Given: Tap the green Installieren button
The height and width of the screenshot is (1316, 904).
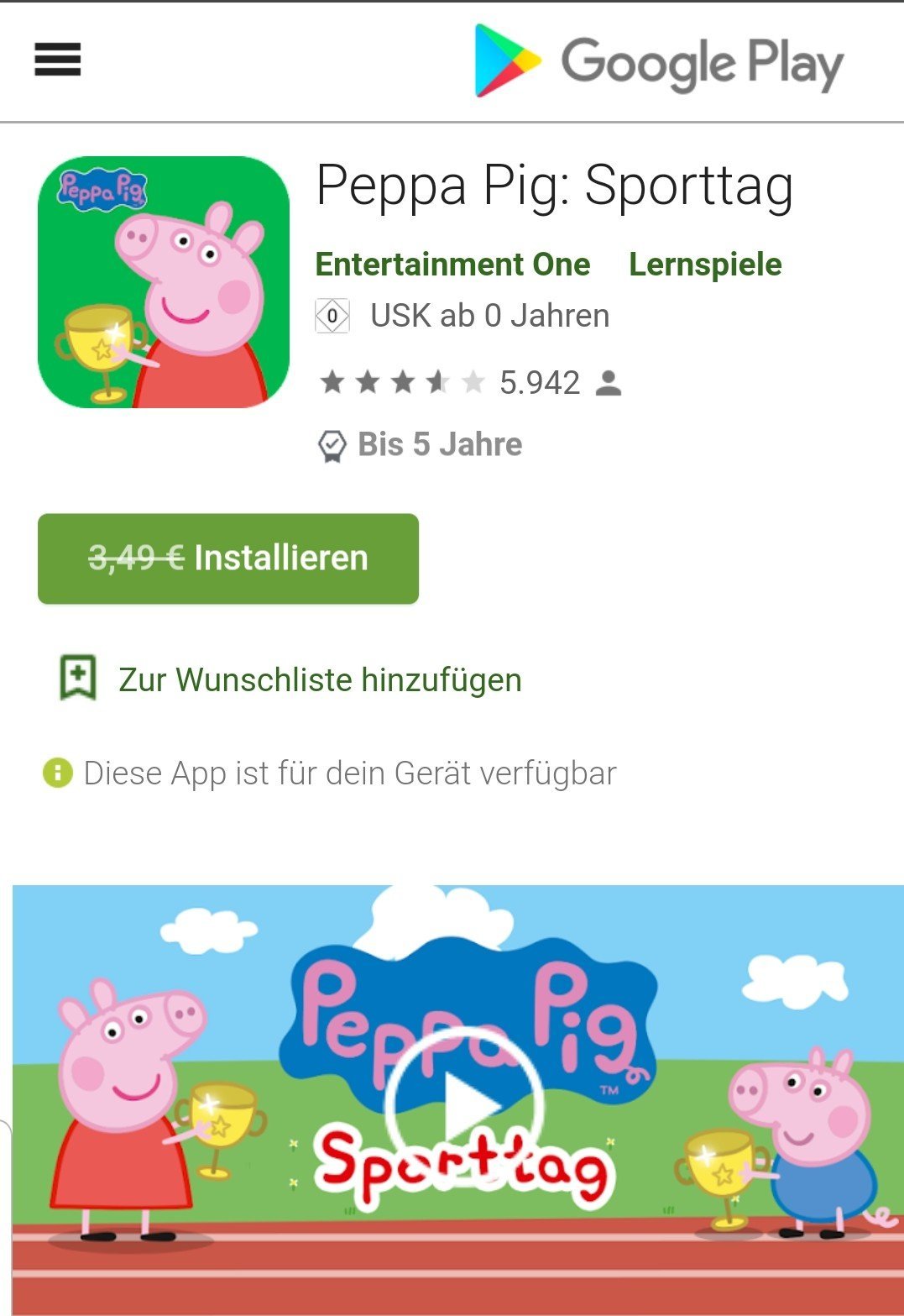Looking at the screenshot, I should 228,558.
